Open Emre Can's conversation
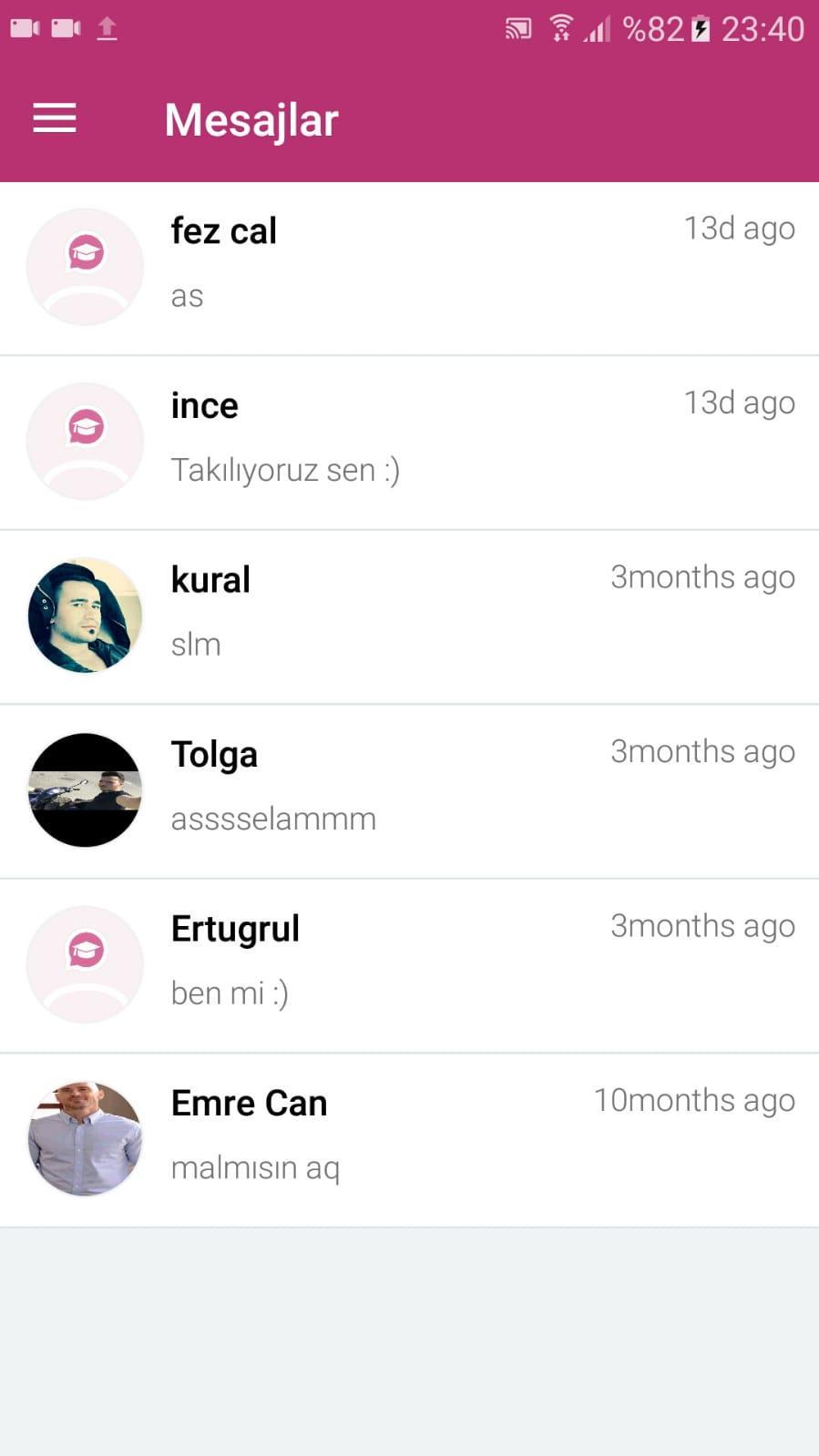This screenshot has width=819, height=1456. pos(410,1137)
